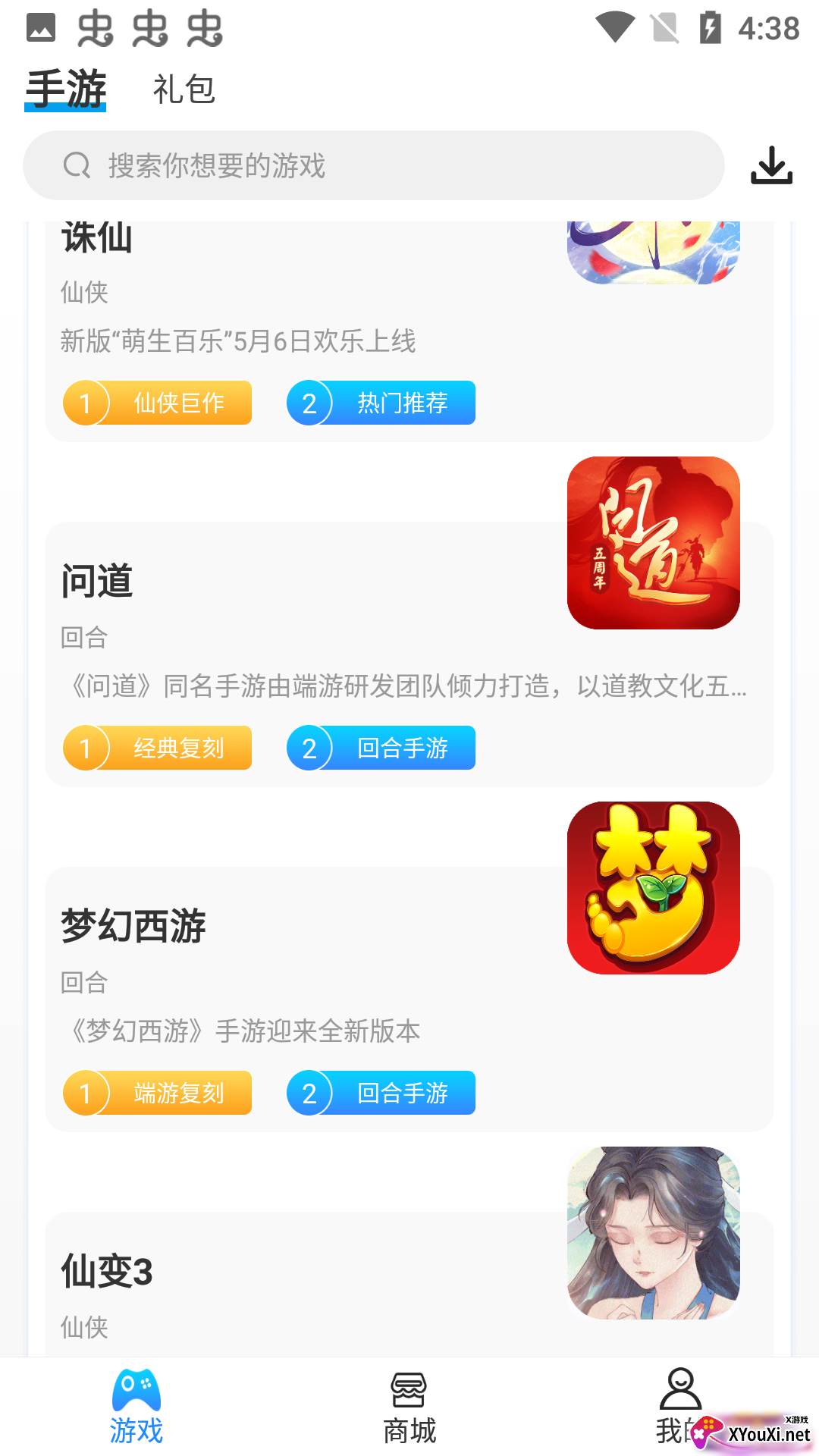The image size is (819, 1456).
Task: Tap the game search box
Action: tap(373, 165)
